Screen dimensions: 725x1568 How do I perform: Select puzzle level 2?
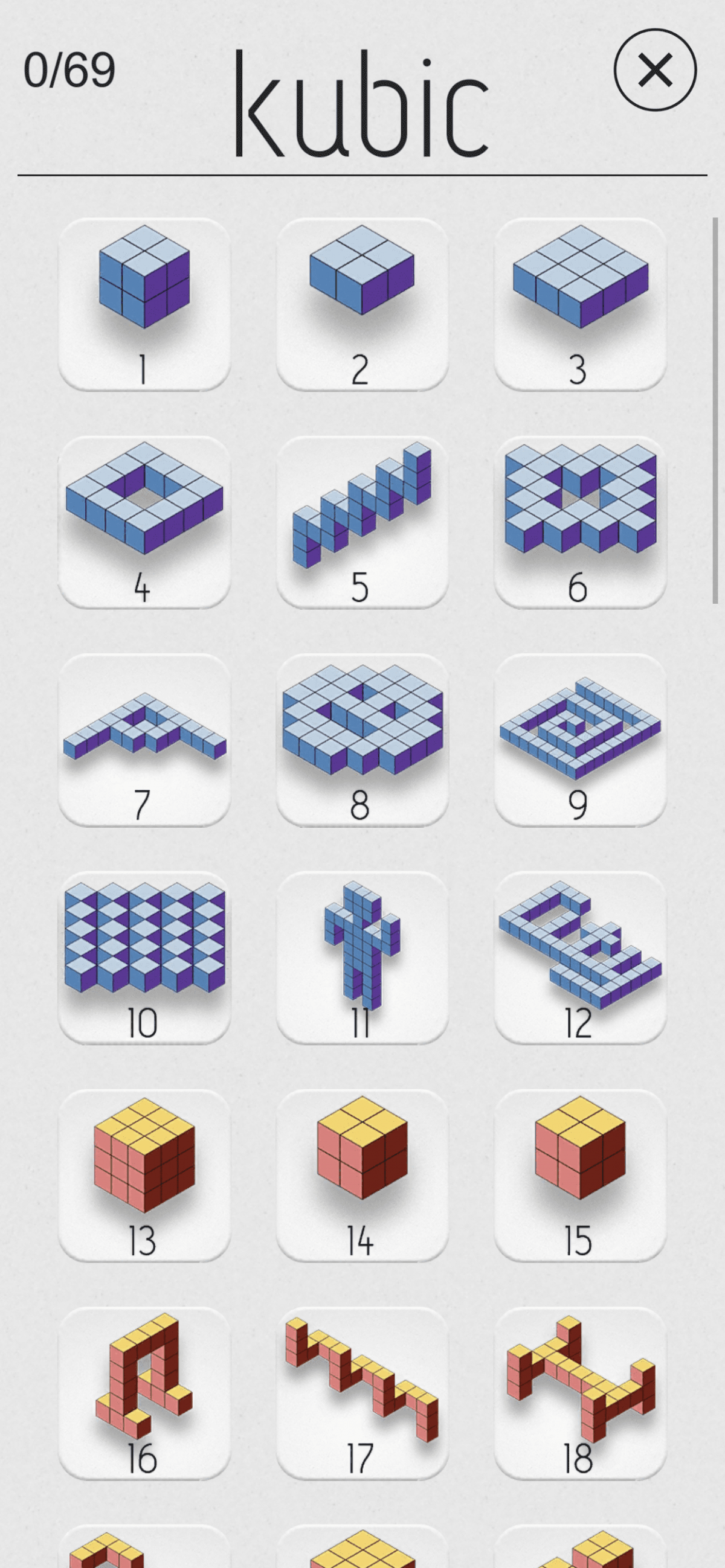(362, 304)
